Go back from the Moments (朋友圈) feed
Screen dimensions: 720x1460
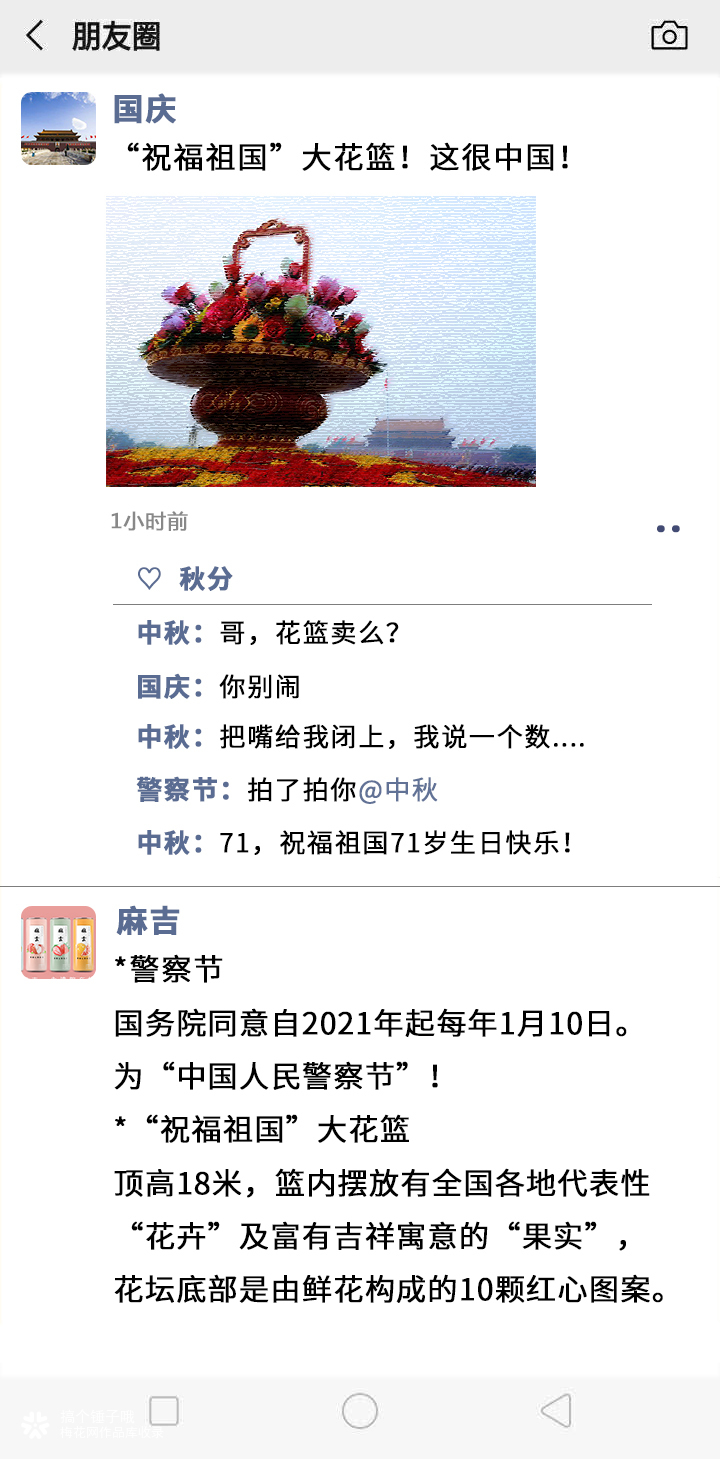coord(36,37)
